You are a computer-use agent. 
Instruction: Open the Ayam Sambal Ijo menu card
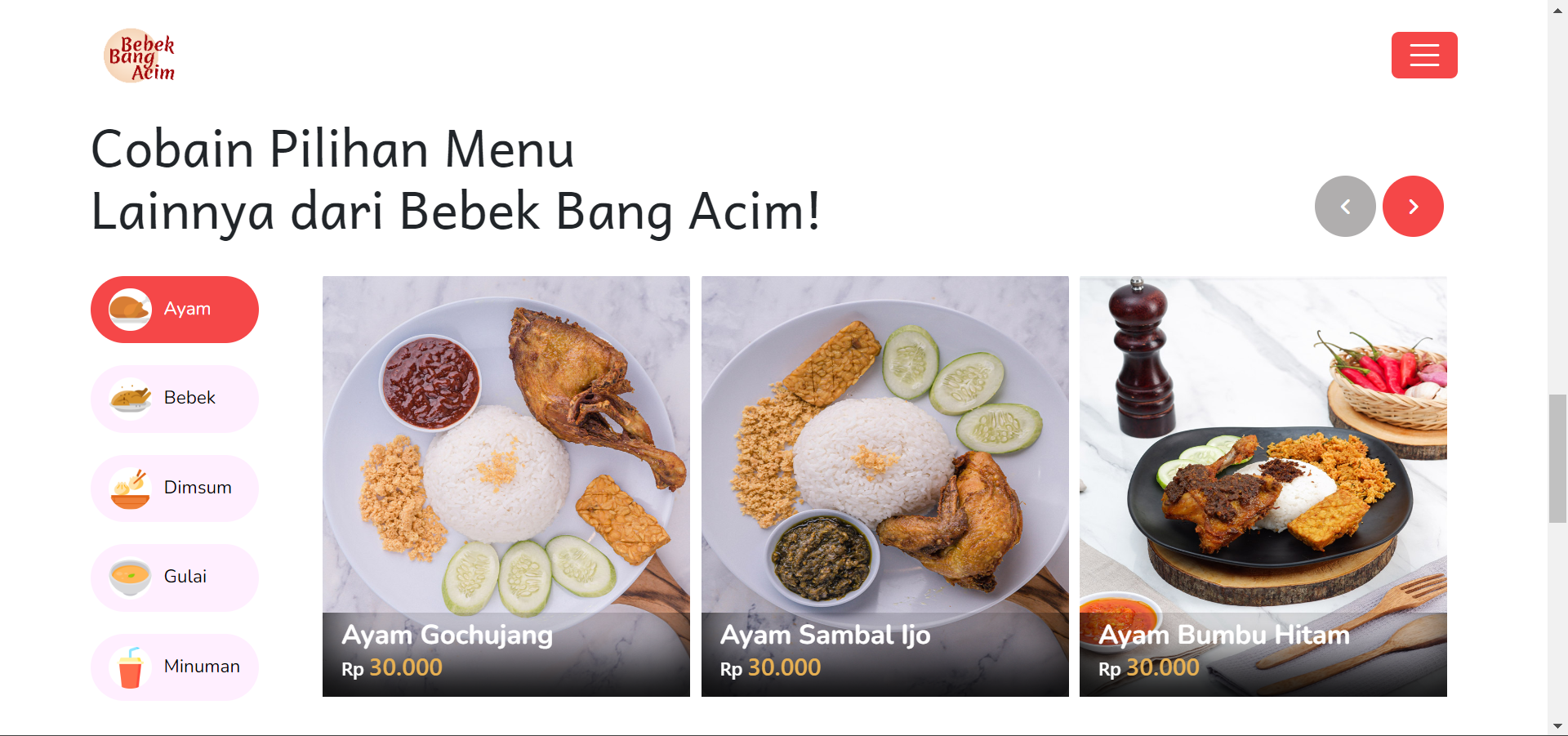click(x=884, y=486)
